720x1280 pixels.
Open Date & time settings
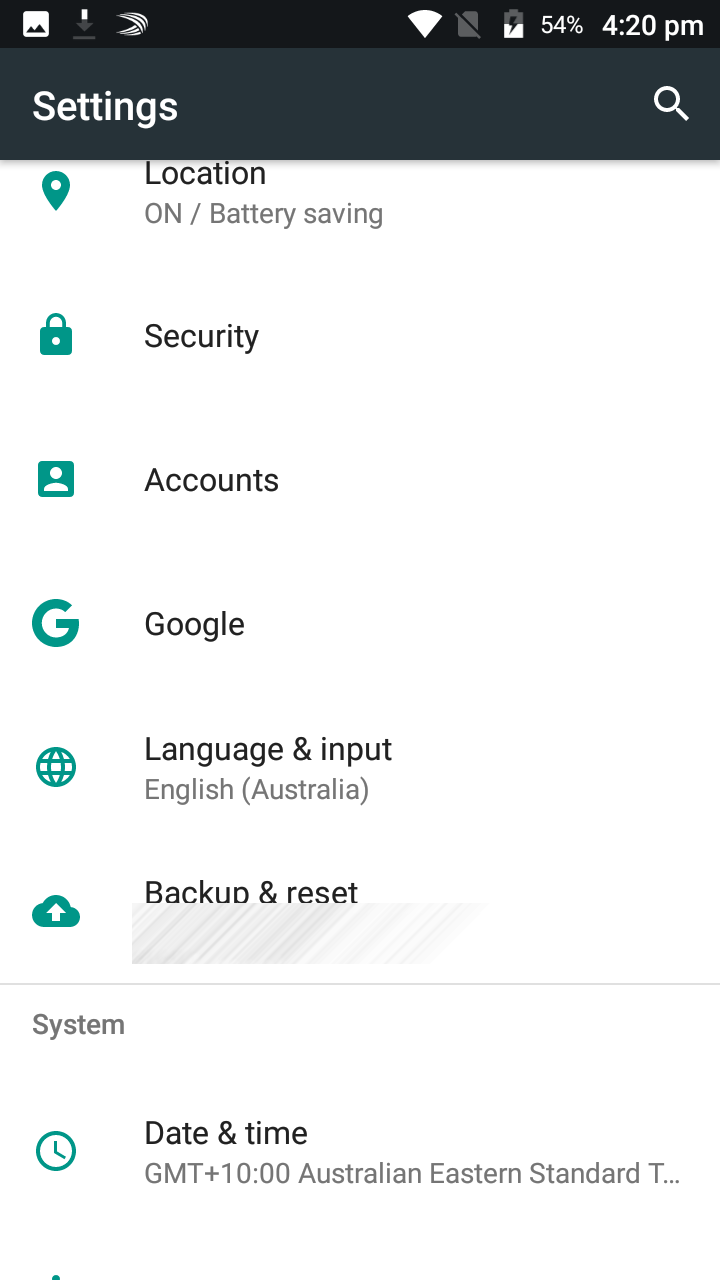pos(360,1152)
